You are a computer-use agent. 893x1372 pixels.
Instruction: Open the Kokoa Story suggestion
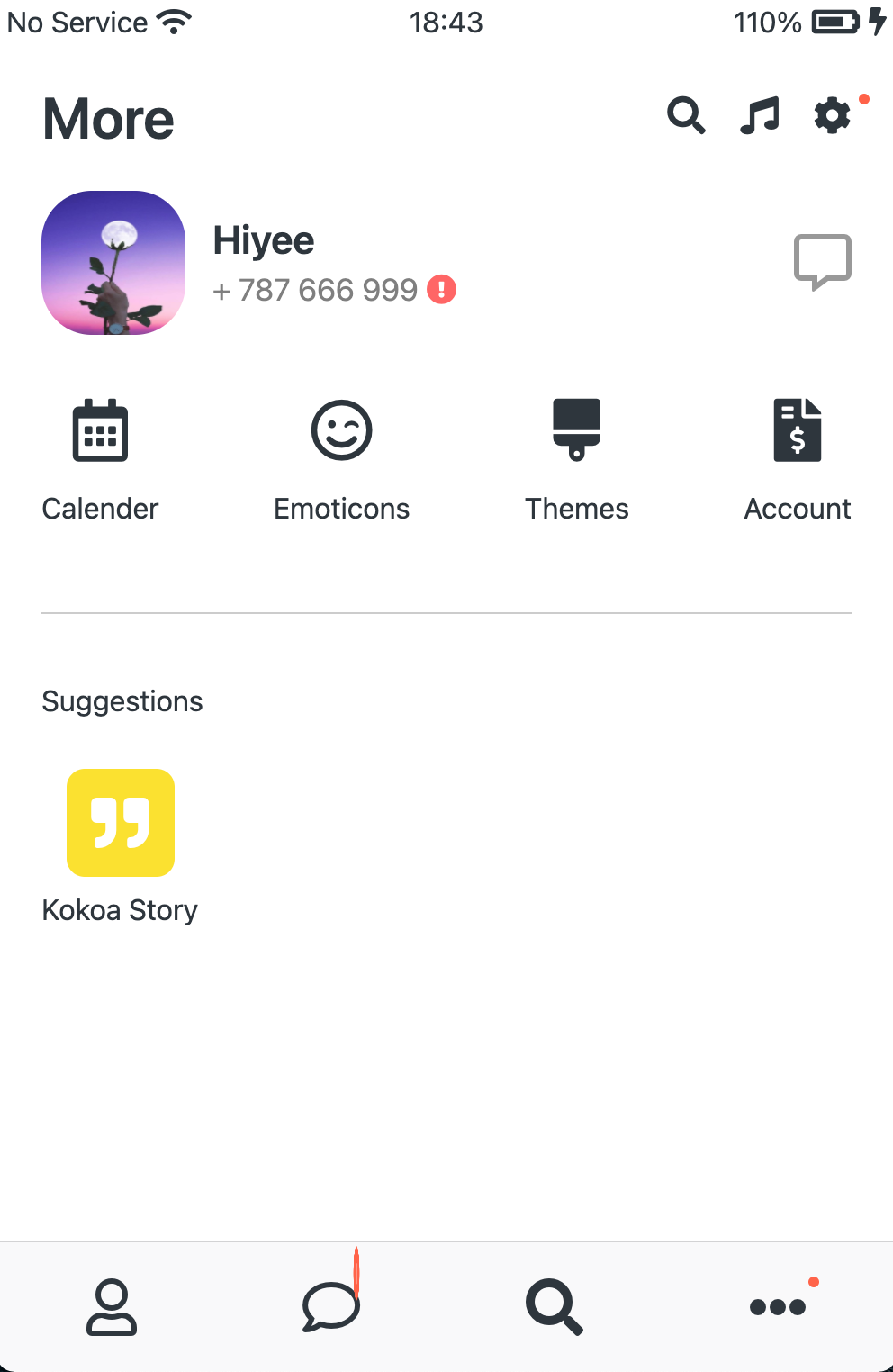point(120,822)
